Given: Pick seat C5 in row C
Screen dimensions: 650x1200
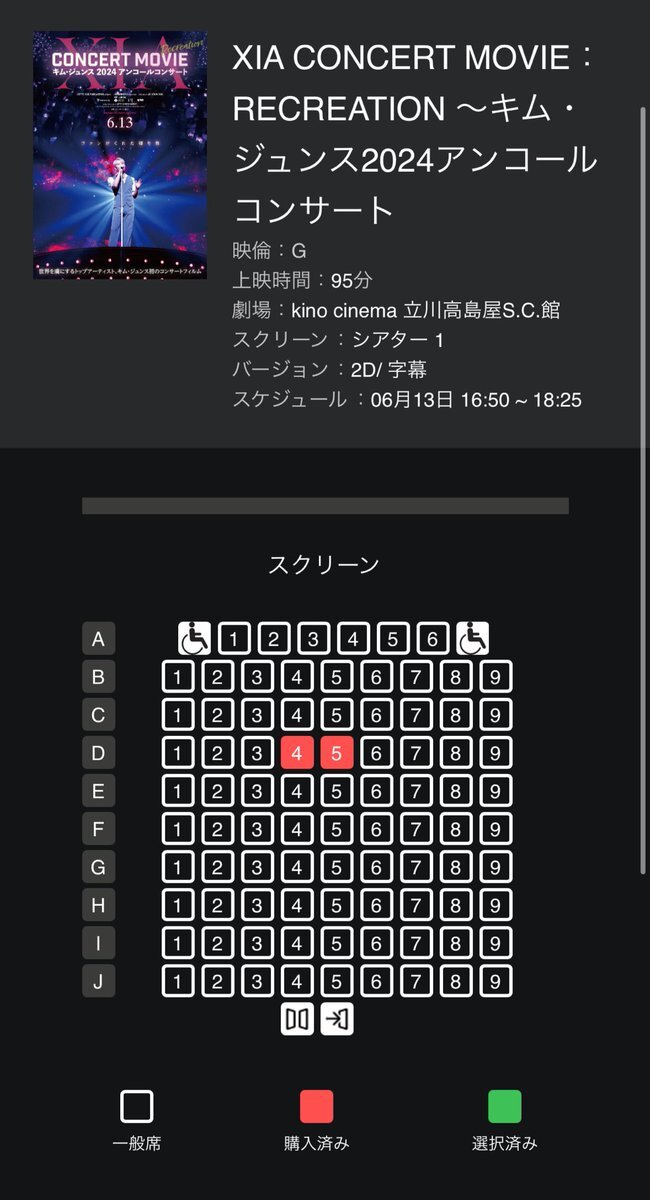Looking at the screenshot, I should pyautogui.click(x=337, y=715).
